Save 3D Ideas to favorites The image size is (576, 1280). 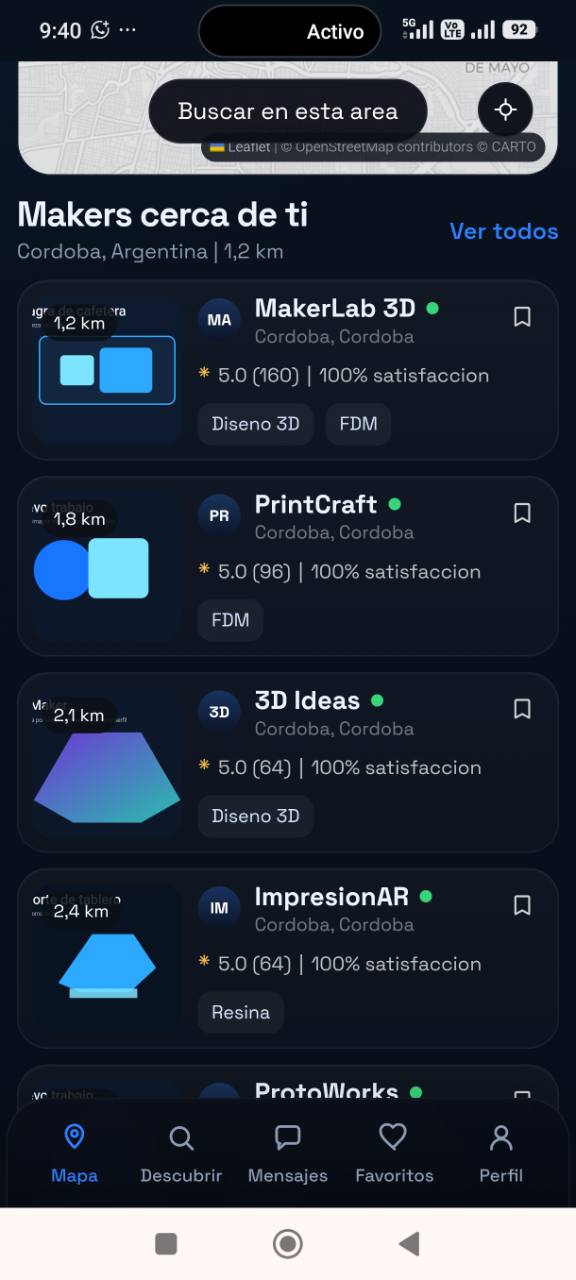[x=522, y=709]
